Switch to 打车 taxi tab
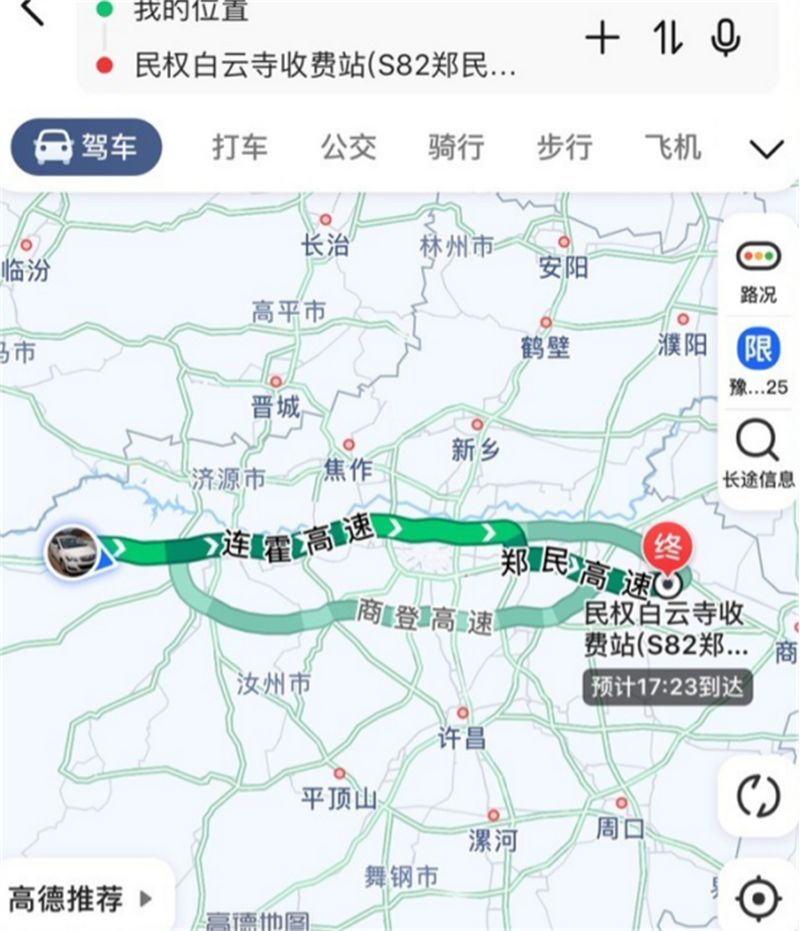Image resolution: width=800 pixels, height=931 pixels. (x=240, y=148)
